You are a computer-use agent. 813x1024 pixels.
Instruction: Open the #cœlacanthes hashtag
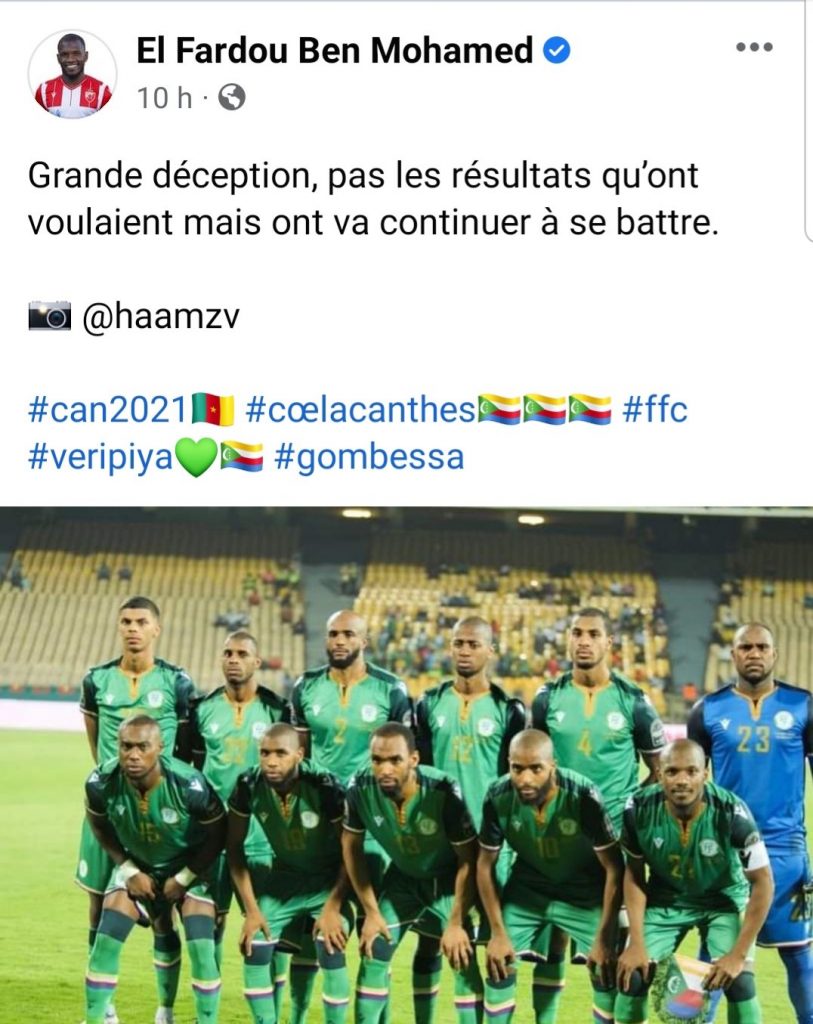coord(358,409)
